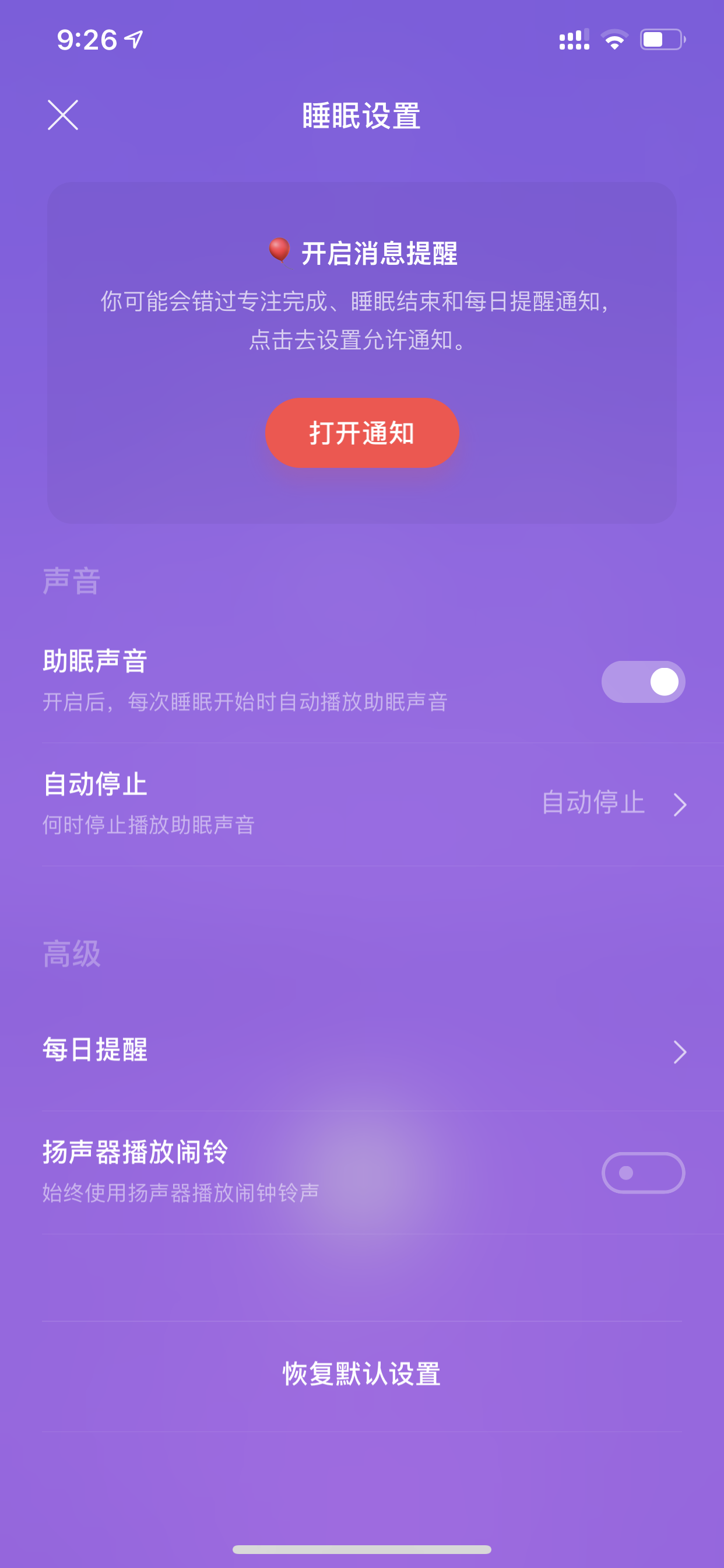Enable 扬声器播放闹铃 switch
724x1568 pixels.
[643, 1173]
